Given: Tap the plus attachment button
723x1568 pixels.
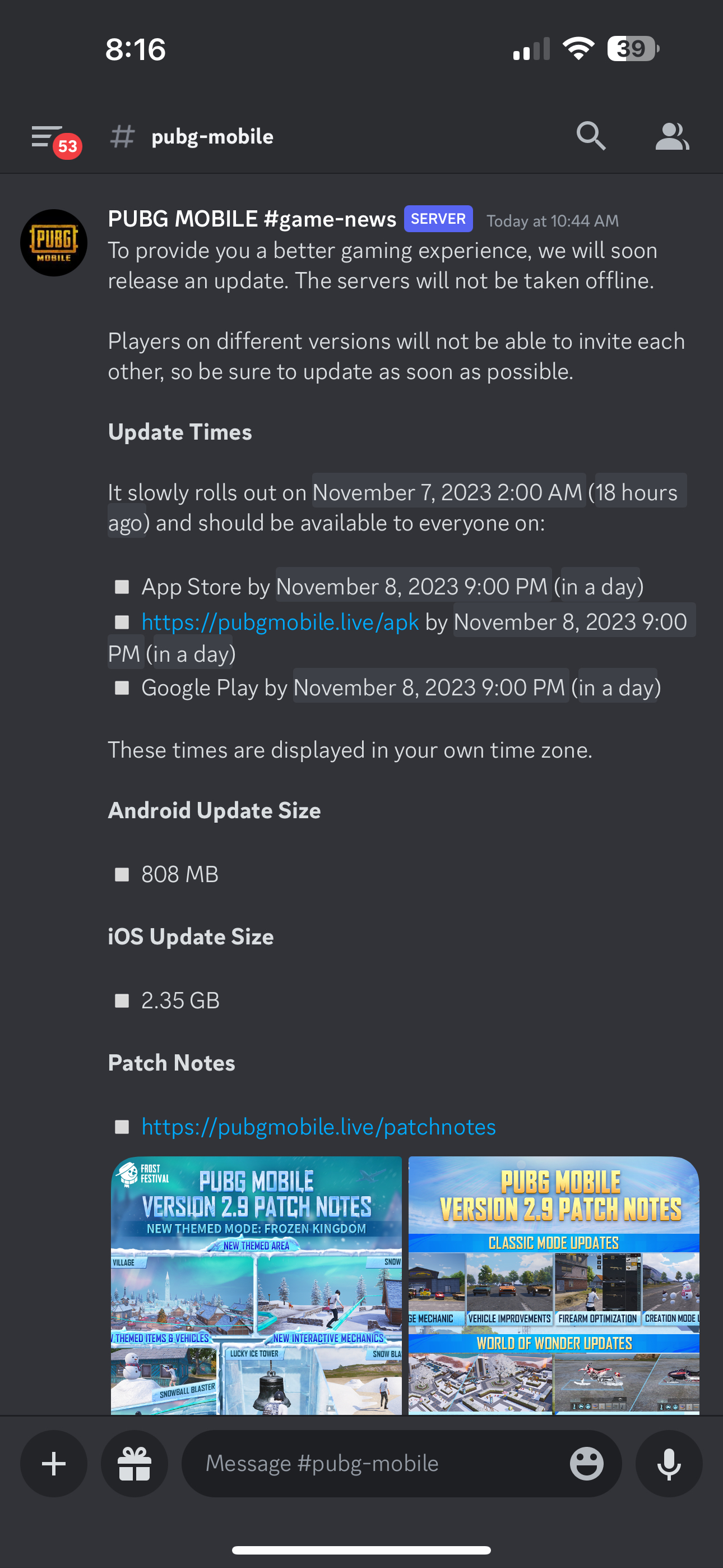Looking at the screenshot, I should [x=54, y=1463].
